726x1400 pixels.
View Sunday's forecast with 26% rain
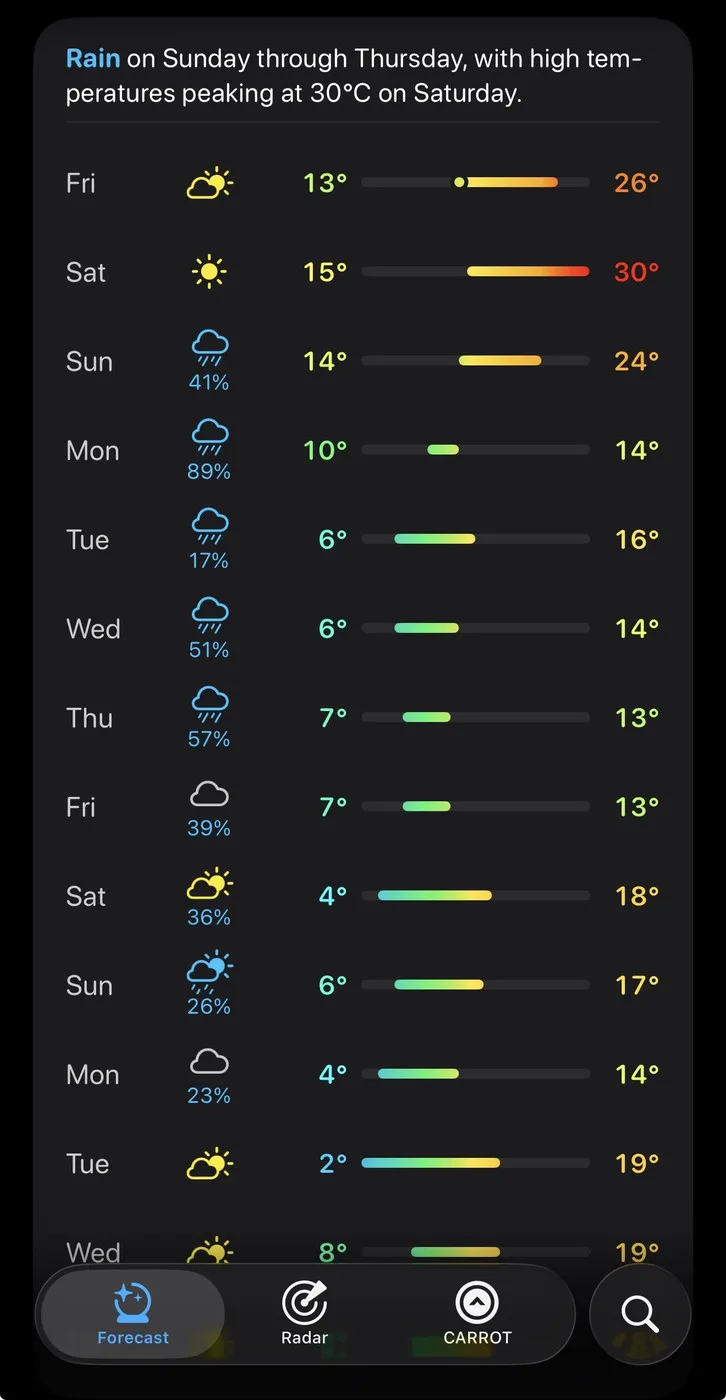click(x=362, y=984)
